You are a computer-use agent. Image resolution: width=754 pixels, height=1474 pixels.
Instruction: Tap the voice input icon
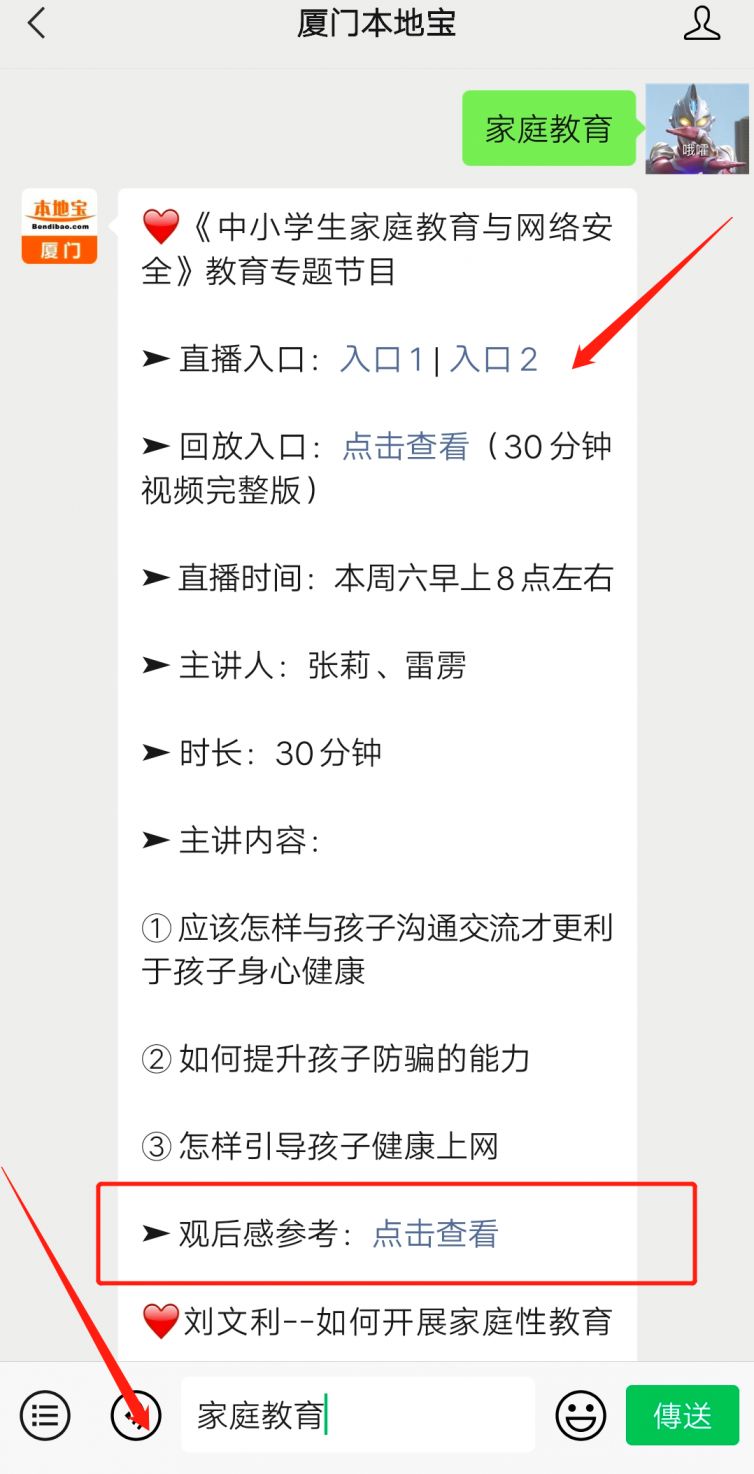[135, 1415]
